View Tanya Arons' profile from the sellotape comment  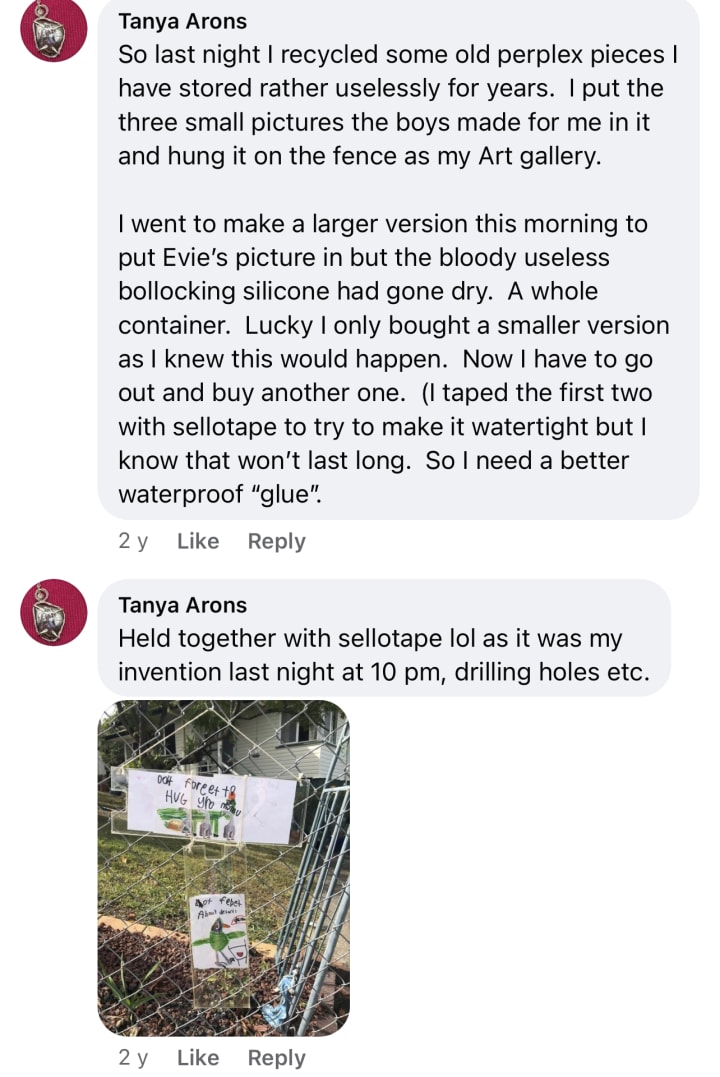(182, 605)
